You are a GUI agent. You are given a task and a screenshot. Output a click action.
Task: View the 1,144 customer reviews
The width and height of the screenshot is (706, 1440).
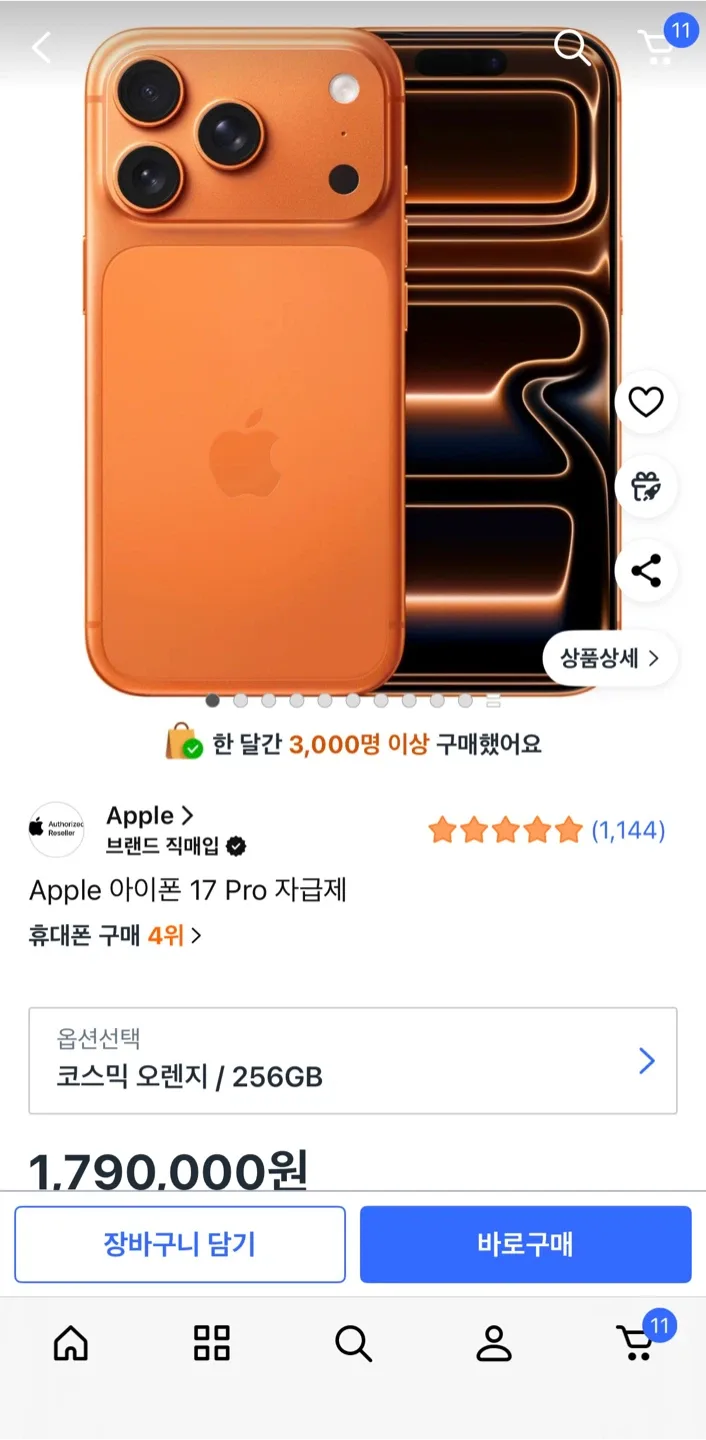[x=627, y=830]
